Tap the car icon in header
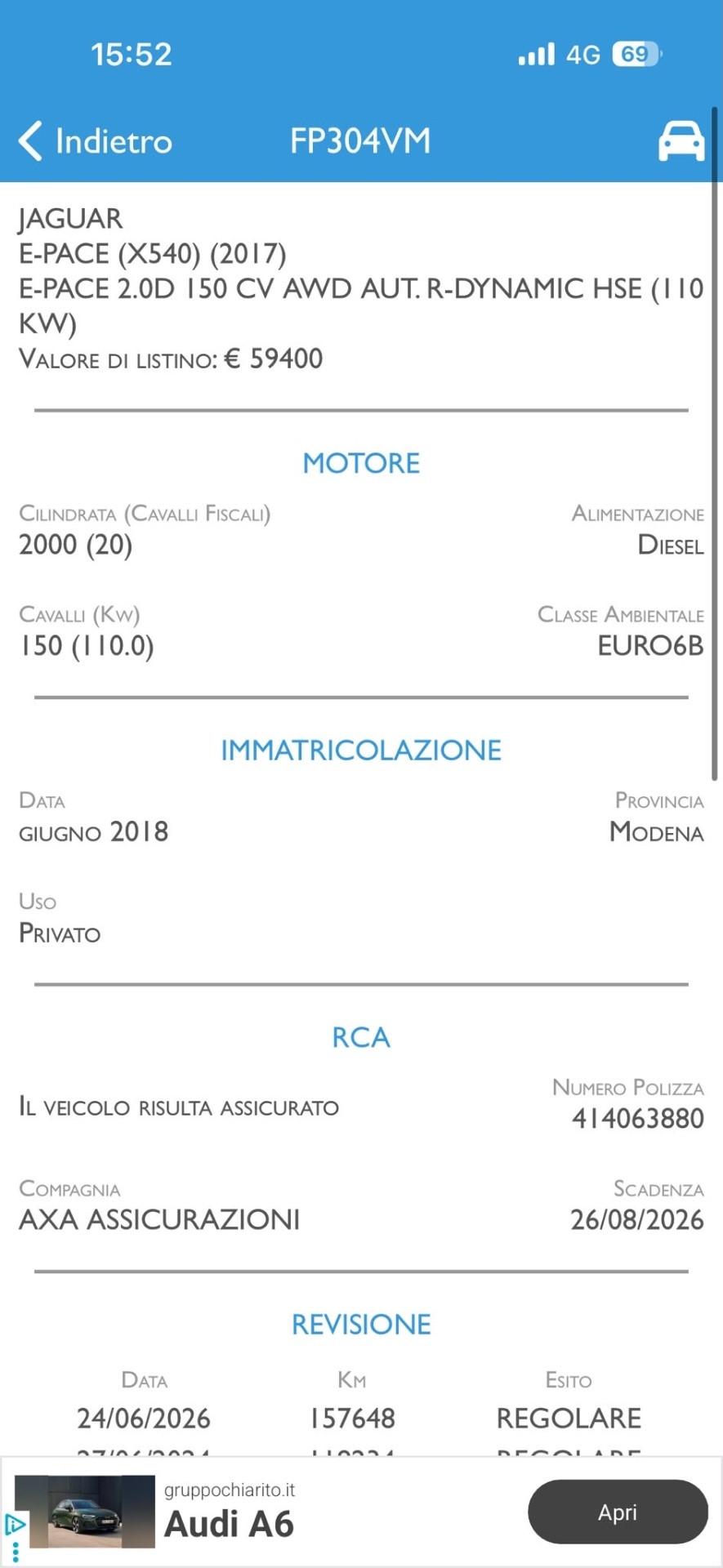 pos(681,140)
